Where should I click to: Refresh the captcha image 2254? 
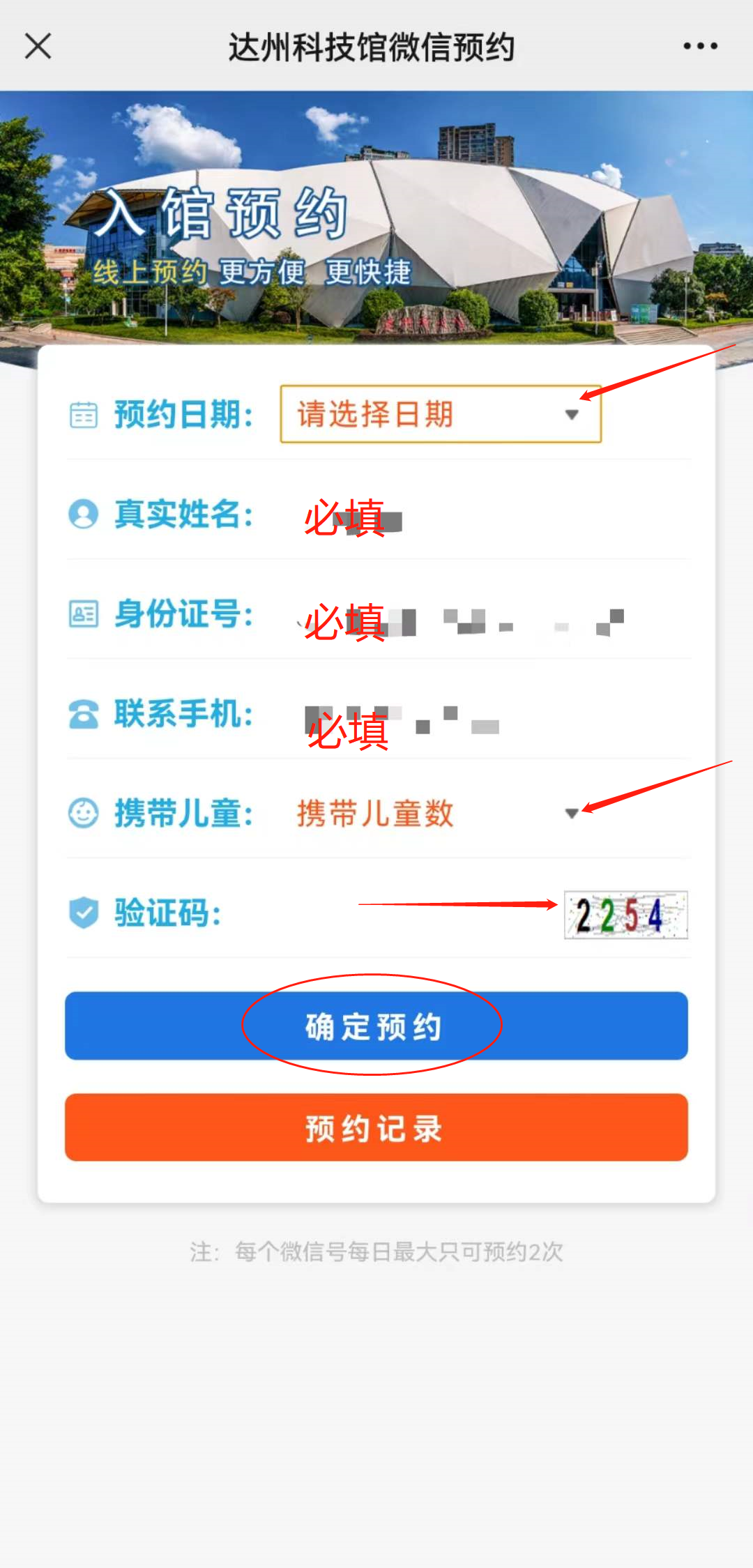point(625,915)
